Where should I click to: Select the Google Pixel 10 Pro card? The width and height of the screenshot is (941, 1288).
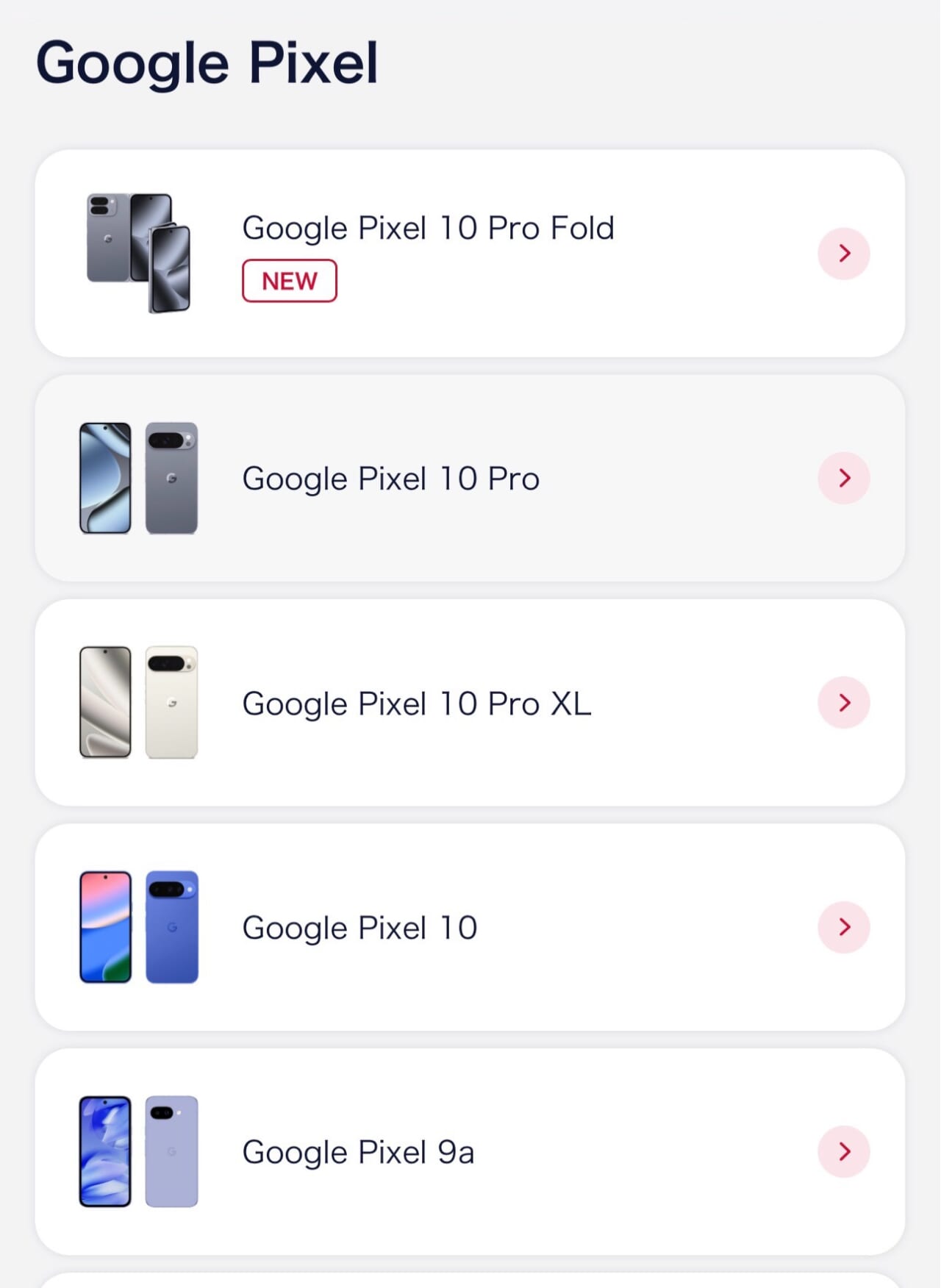tap(469, 479)
